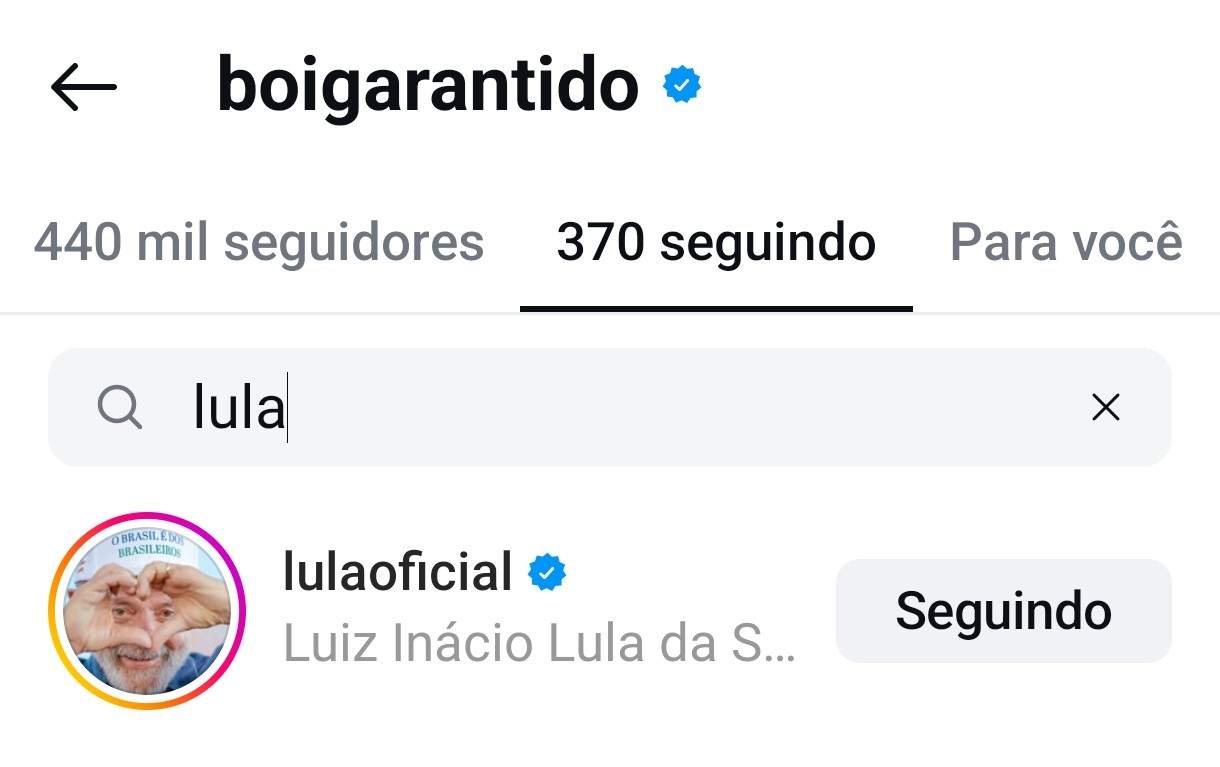Switch to the 440 mil seguidores tab

tap(259, 243)
